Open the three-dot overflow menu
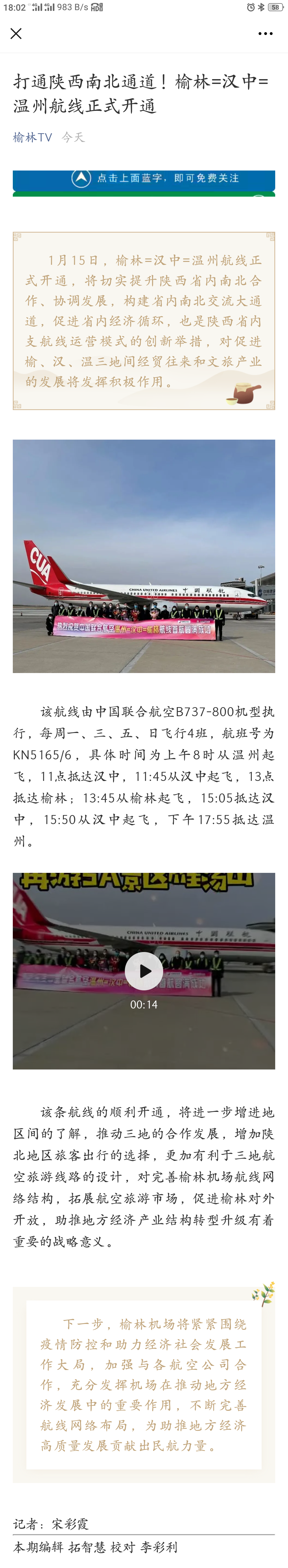This screenshot has height=1568, width=288. (x=266, y=34)
